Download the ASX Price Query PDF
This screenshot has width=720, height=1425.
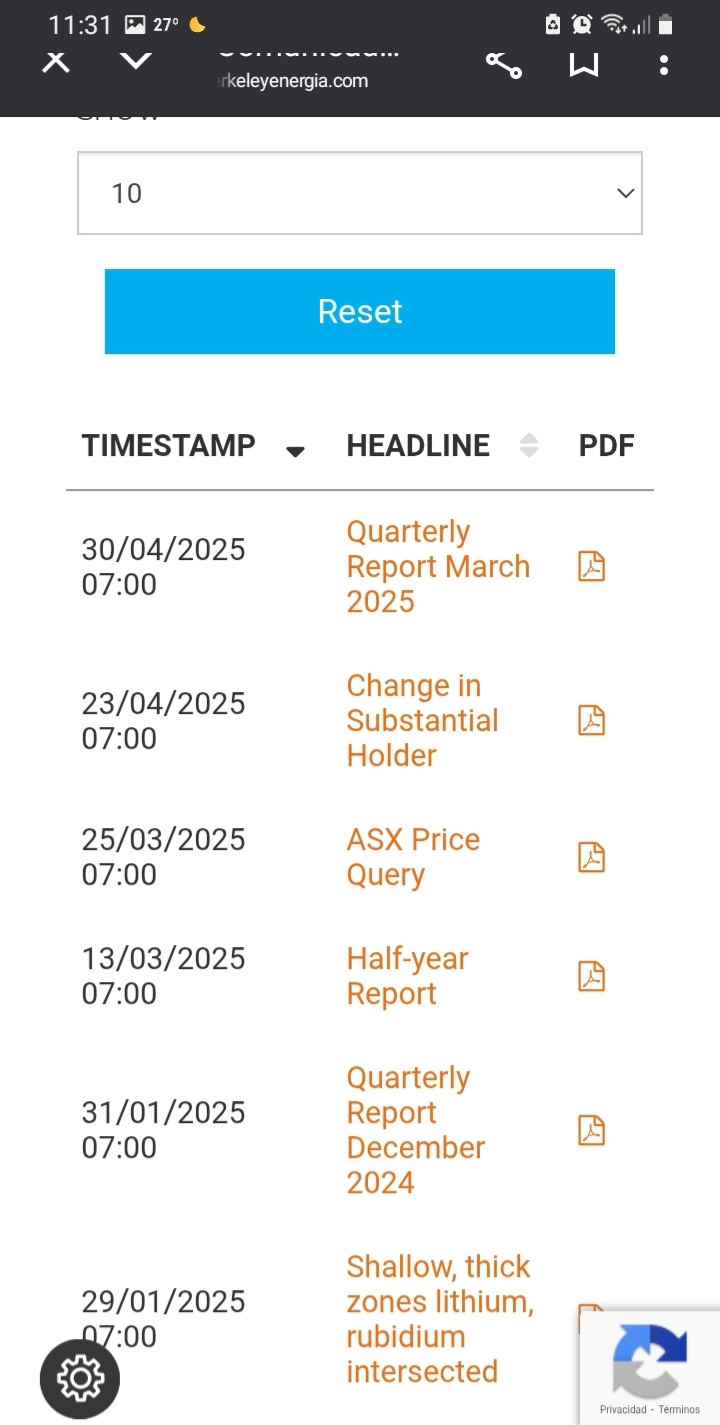coord(592,857)
